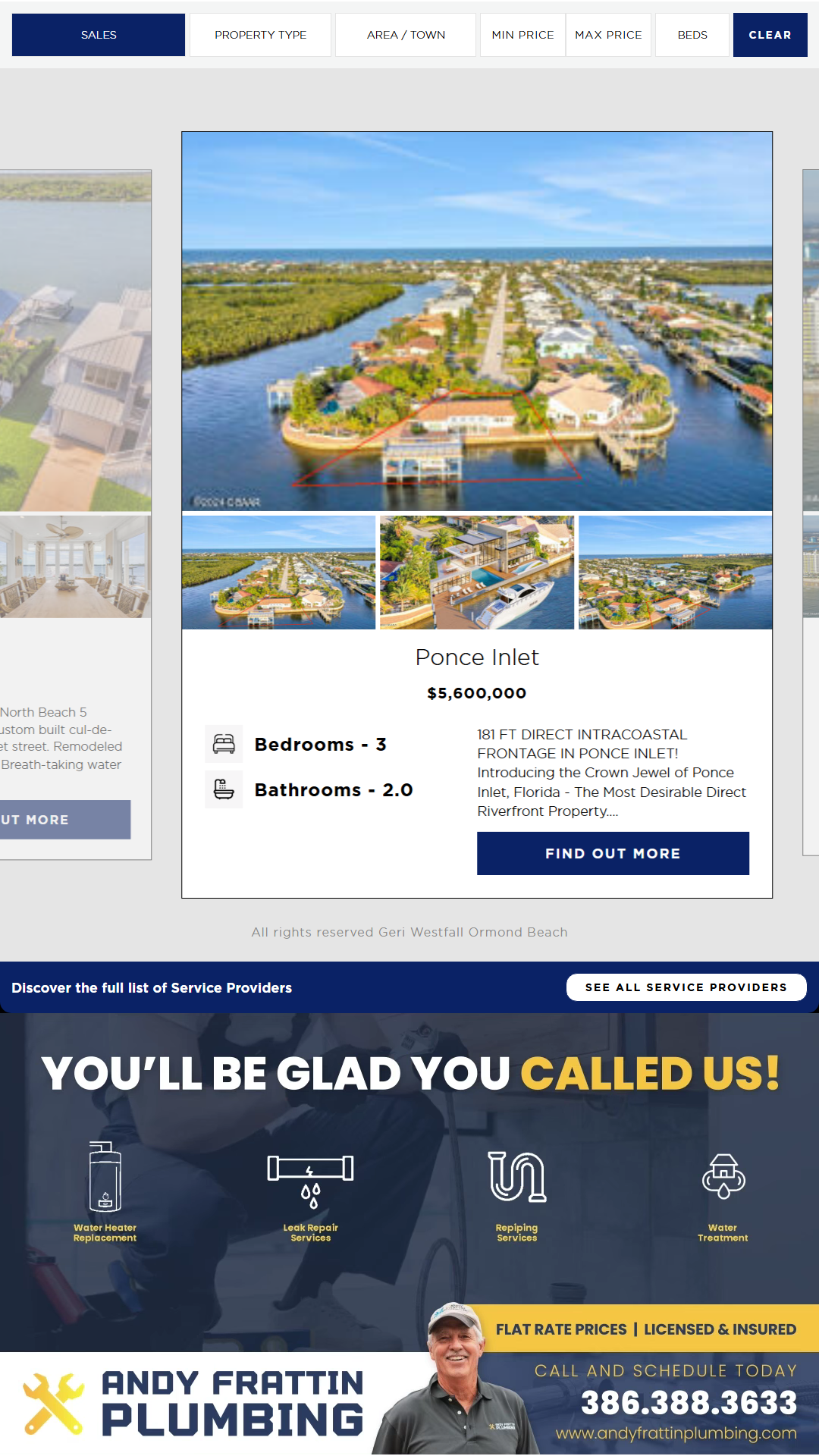Choose an Area / Town filter
The image size is (819, 1456).
(406, 35)
